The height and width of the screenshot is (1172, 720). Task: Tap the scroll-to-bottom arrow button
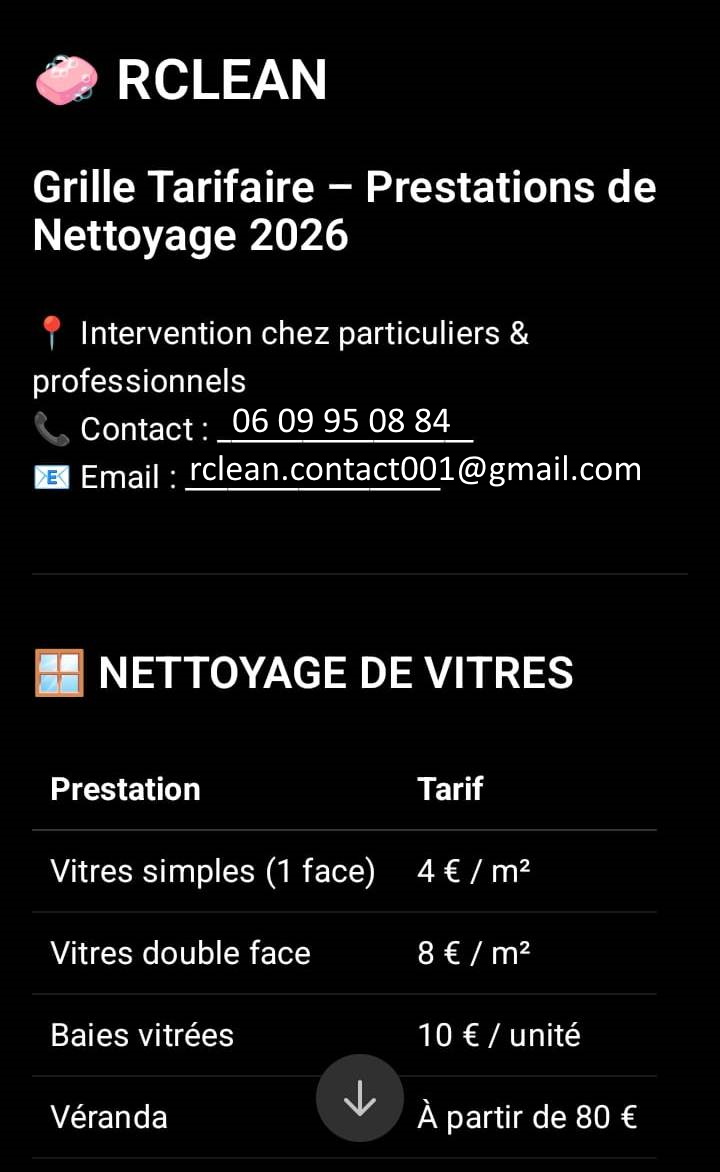360,1098
